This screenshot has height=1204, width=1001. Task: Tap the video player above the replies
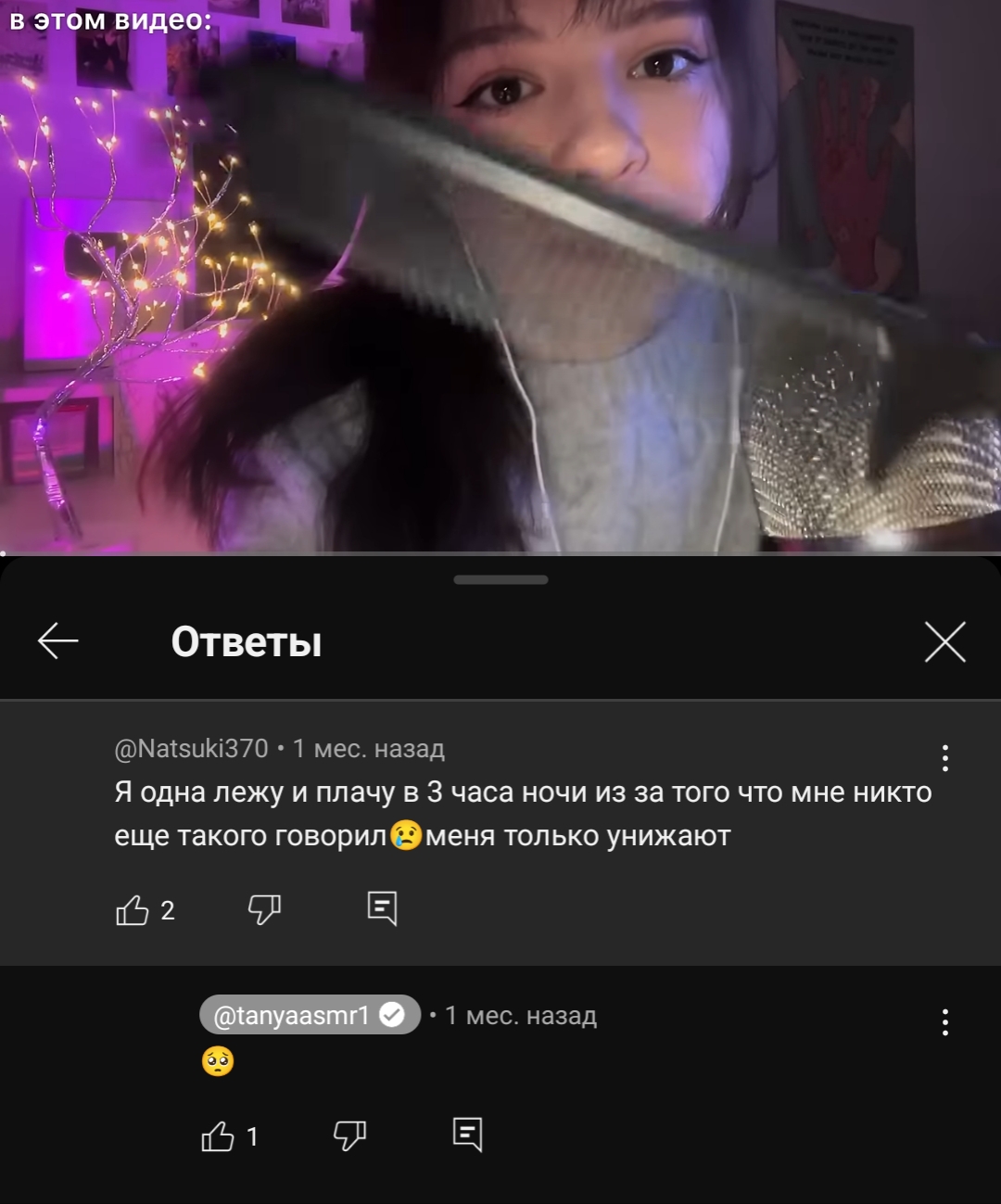500,278
